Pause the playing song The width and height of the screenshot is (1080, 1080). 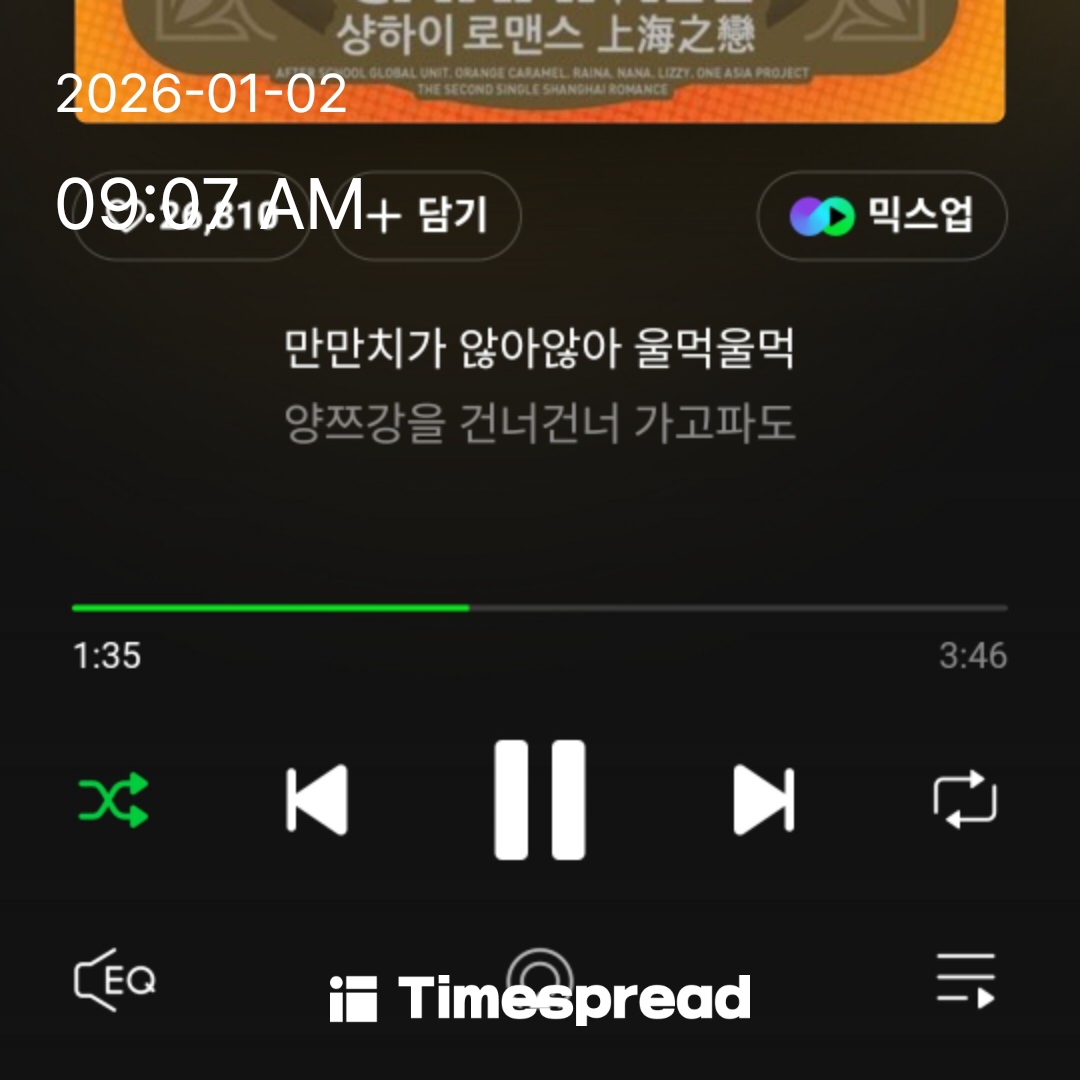click(539, 800)
